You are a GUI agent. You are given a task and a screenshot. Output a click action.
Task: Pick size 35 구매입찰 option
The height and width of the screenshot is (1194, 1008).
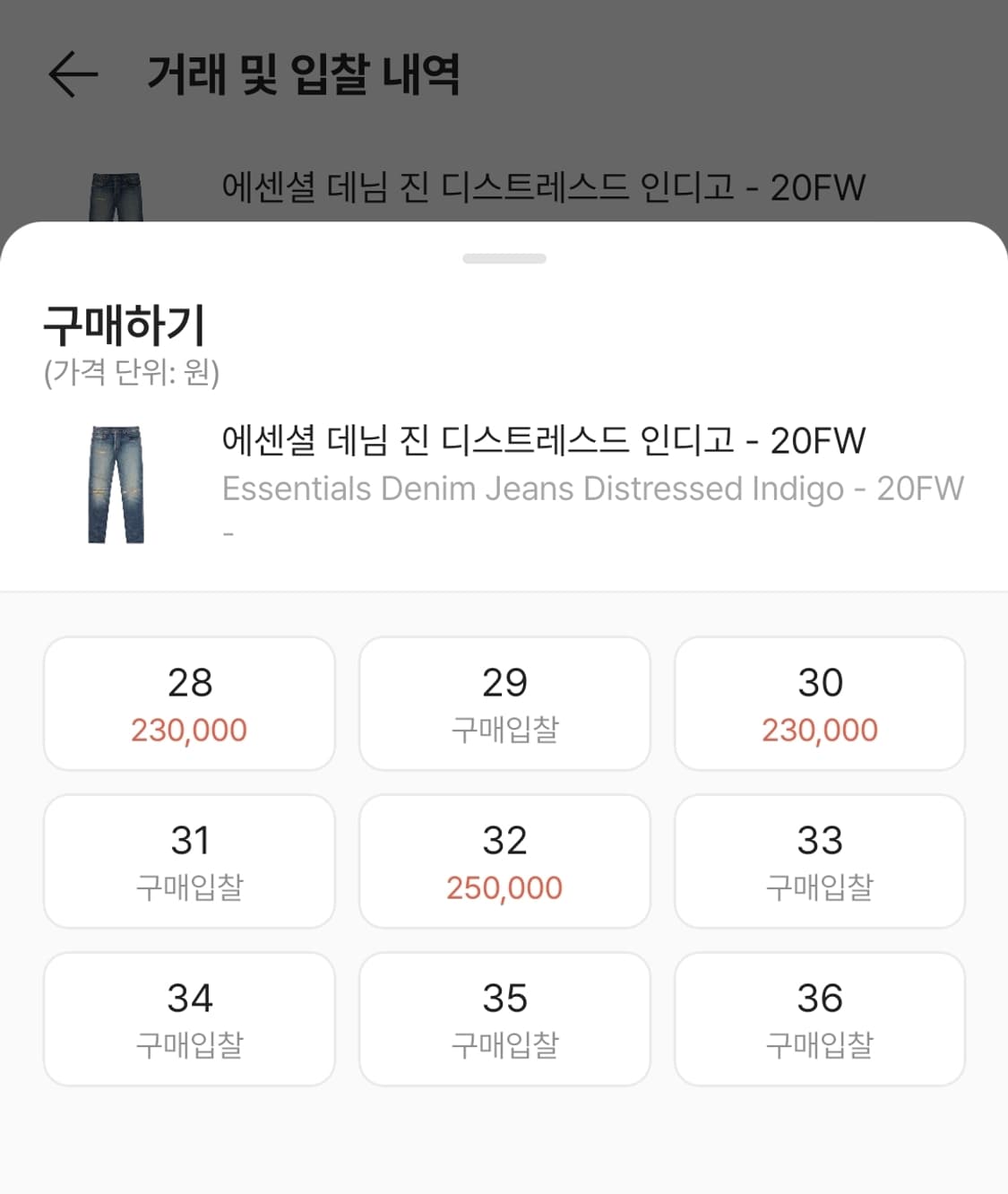point(504,1017)
